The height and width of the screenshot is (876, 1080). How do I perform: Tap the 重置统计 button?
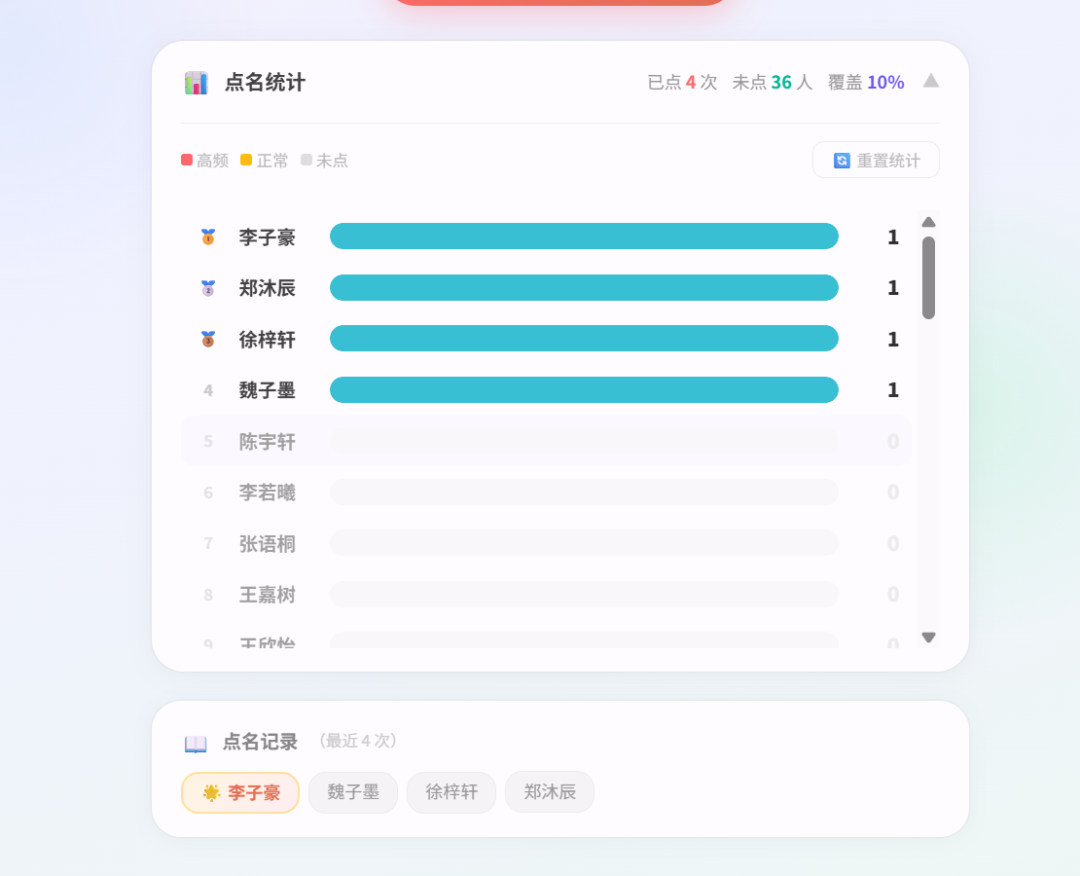pyautogui.click(x=876, y=160)
